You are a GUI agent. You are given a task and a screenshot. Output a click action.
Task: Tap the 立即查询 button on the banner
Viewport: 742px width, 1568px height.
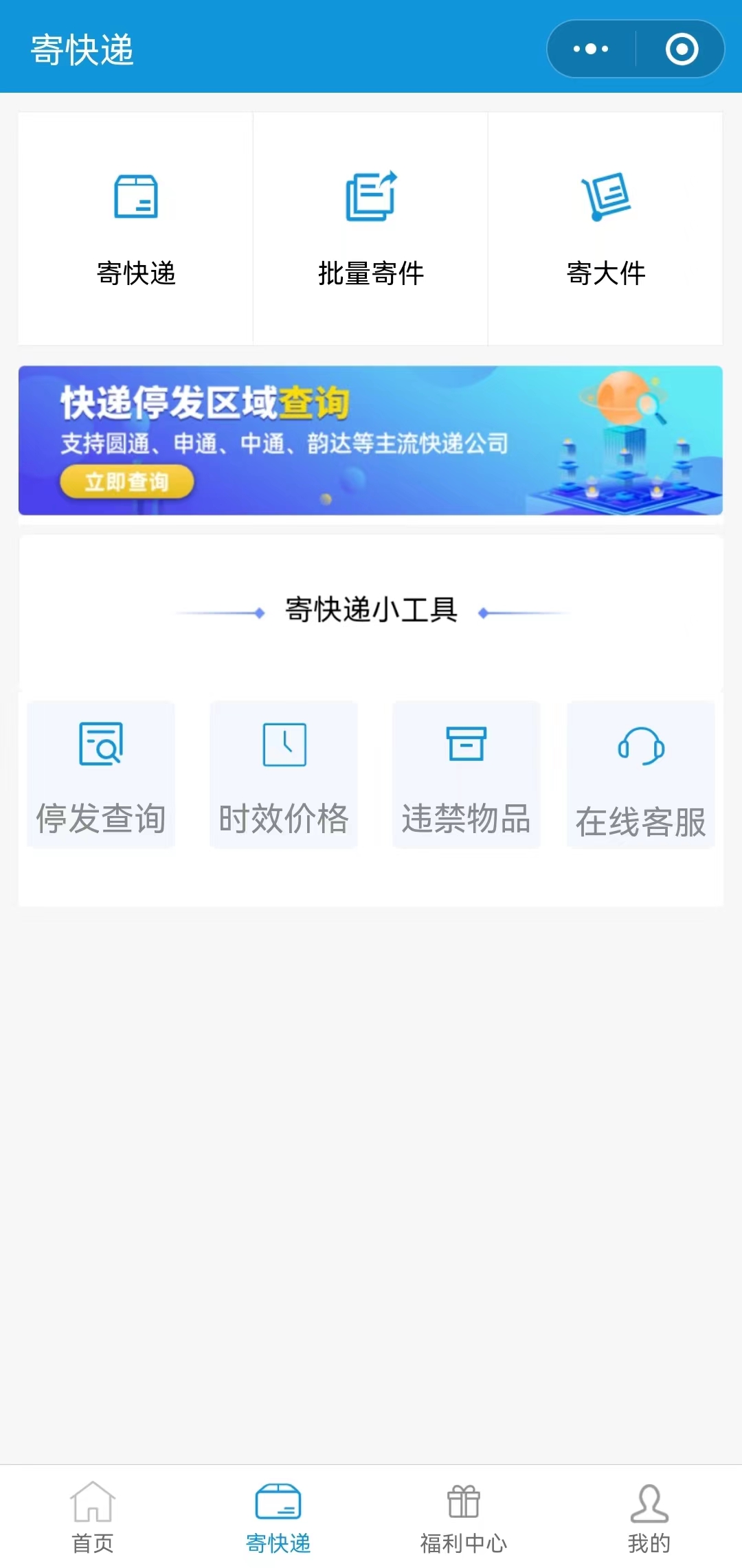tap(127, 481)
